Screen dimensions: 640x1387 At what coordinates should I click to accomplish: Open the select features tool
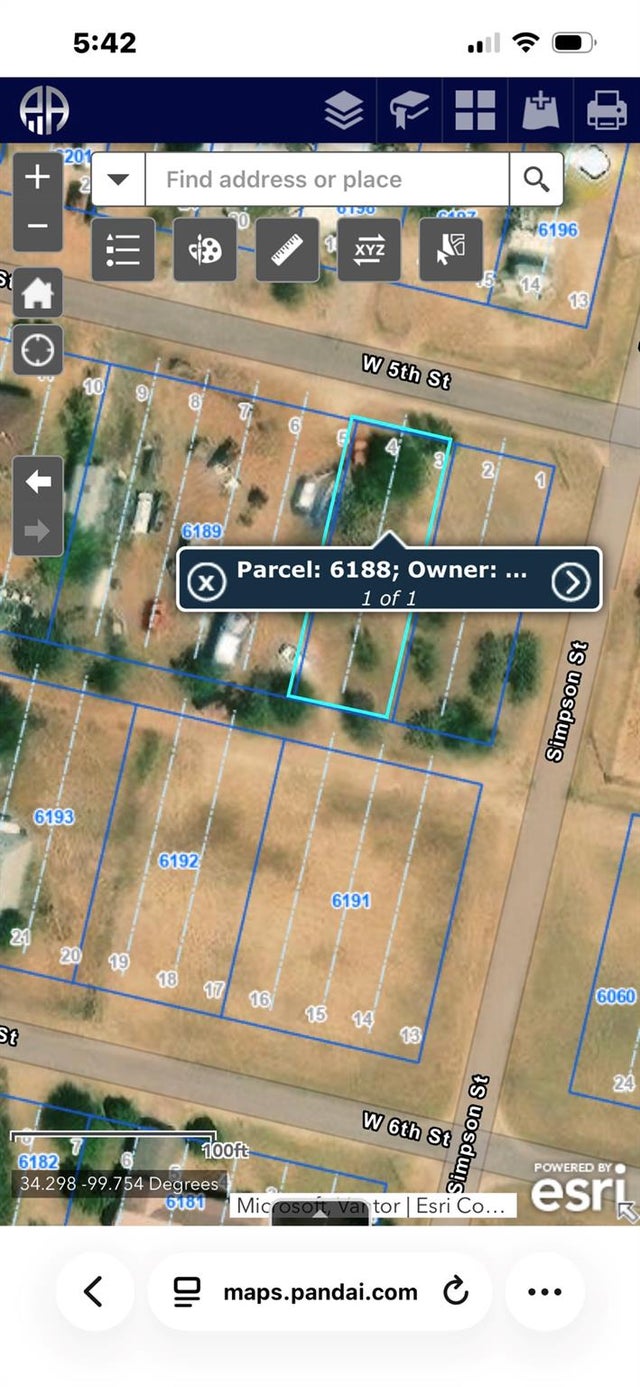point(451,250)
